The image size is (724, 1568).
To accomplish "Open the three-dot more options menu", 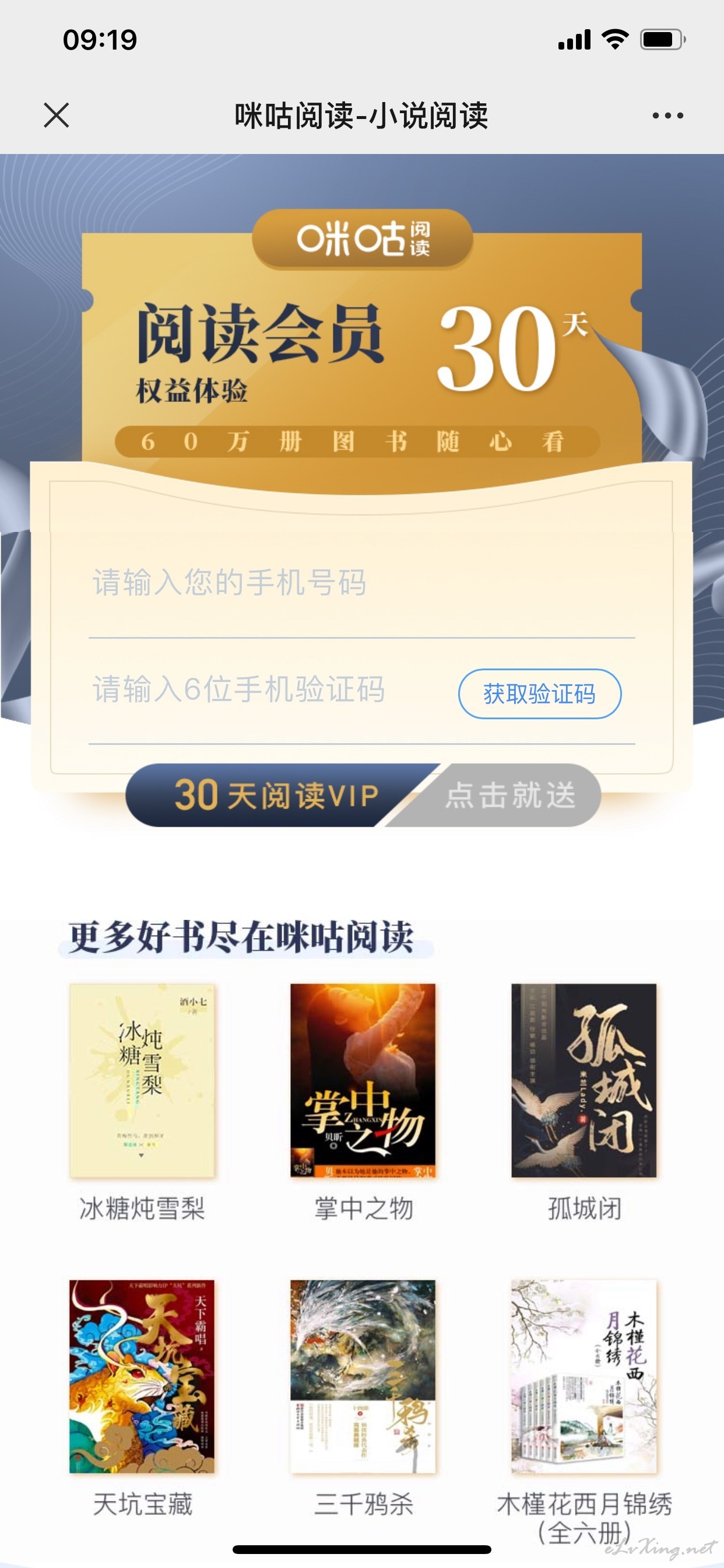I will point(667,115).
